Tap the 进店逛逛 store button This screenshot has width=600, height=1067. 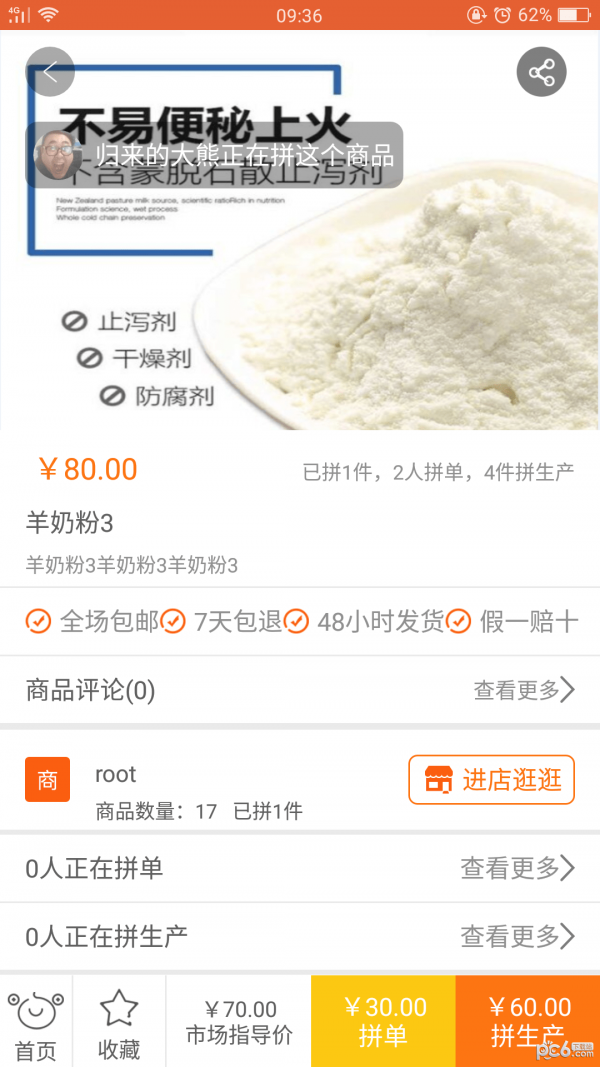click(491, 780)
